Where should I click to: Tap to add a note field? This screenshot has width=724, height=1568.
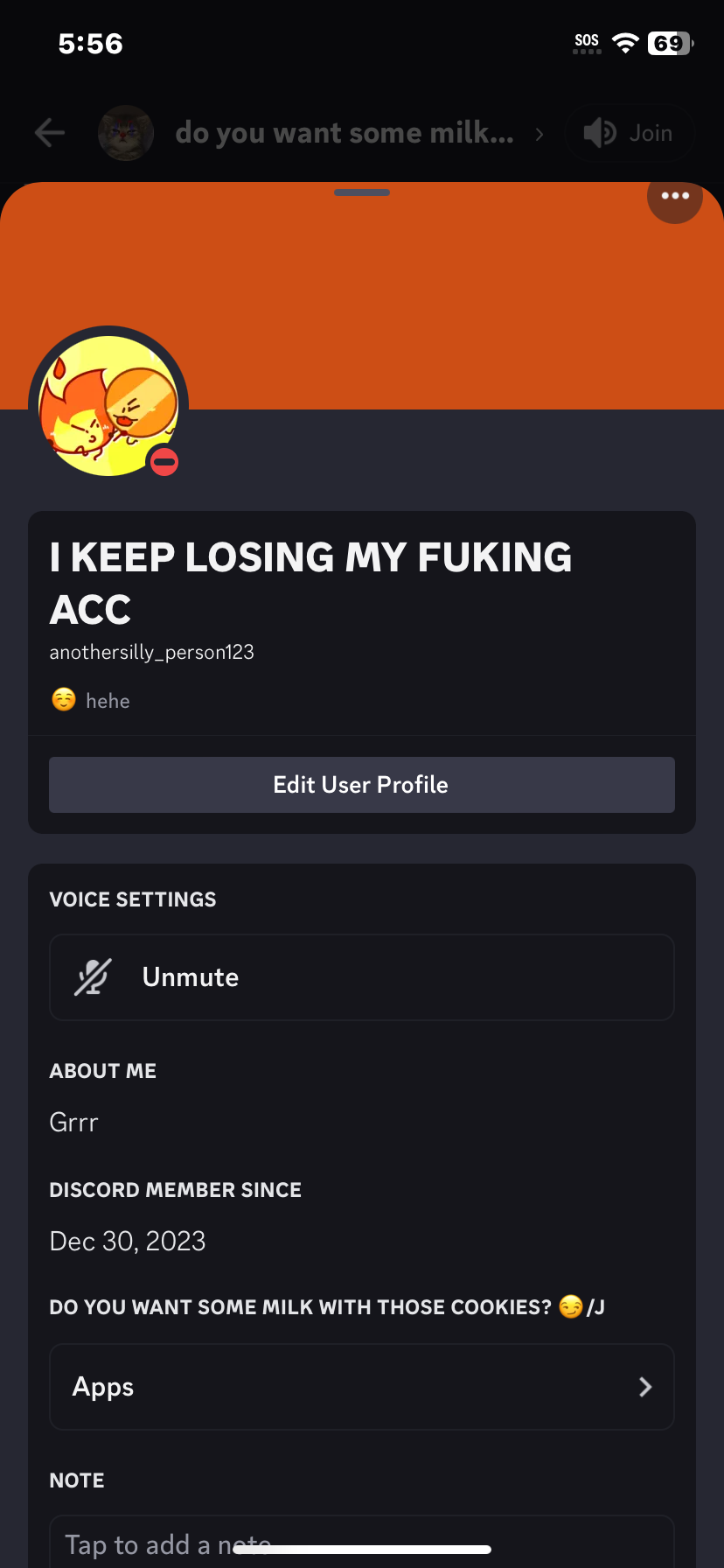tap(362, 1542)
